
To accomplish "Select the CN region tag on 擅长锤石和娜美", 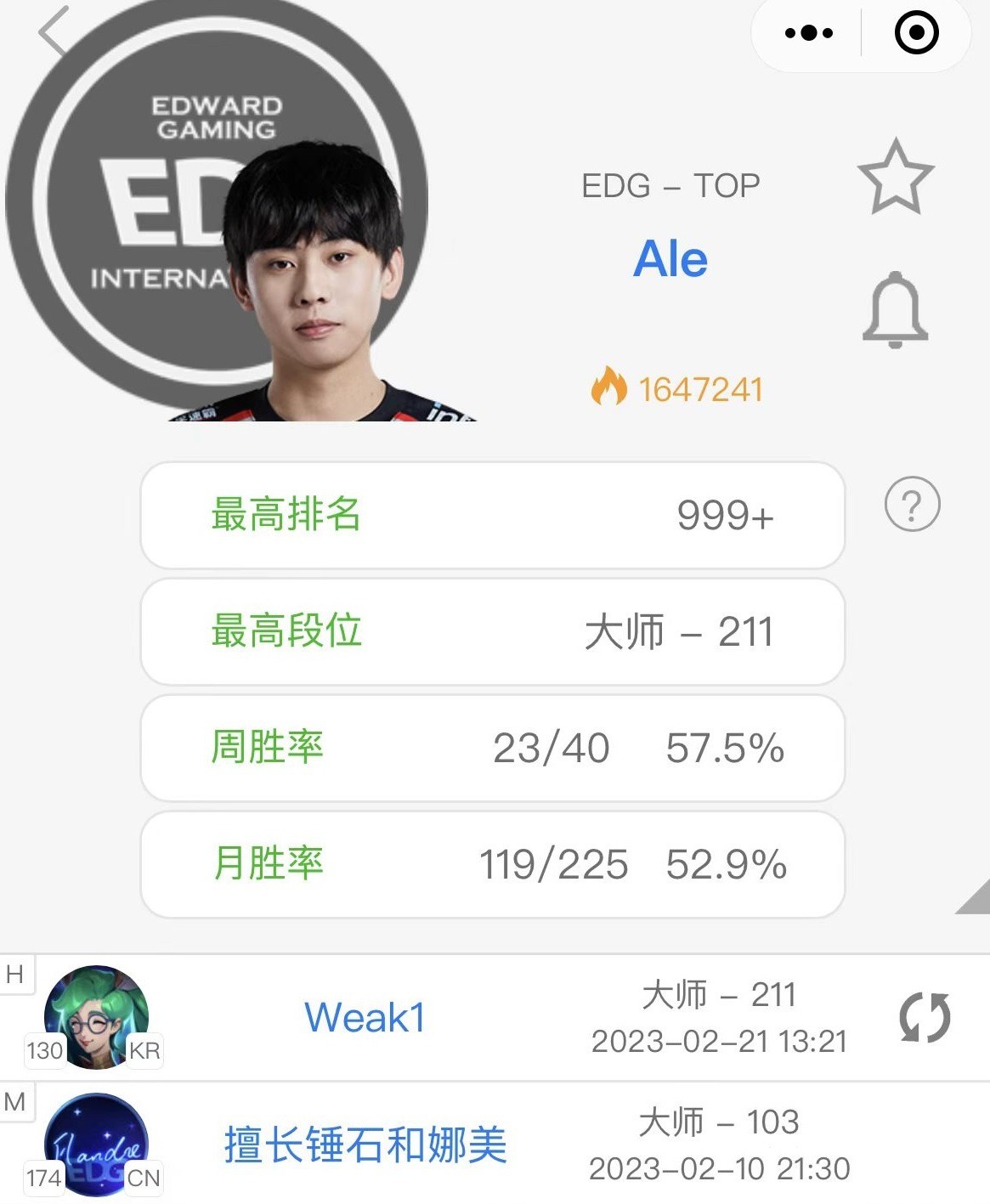I will point(145,1177).
